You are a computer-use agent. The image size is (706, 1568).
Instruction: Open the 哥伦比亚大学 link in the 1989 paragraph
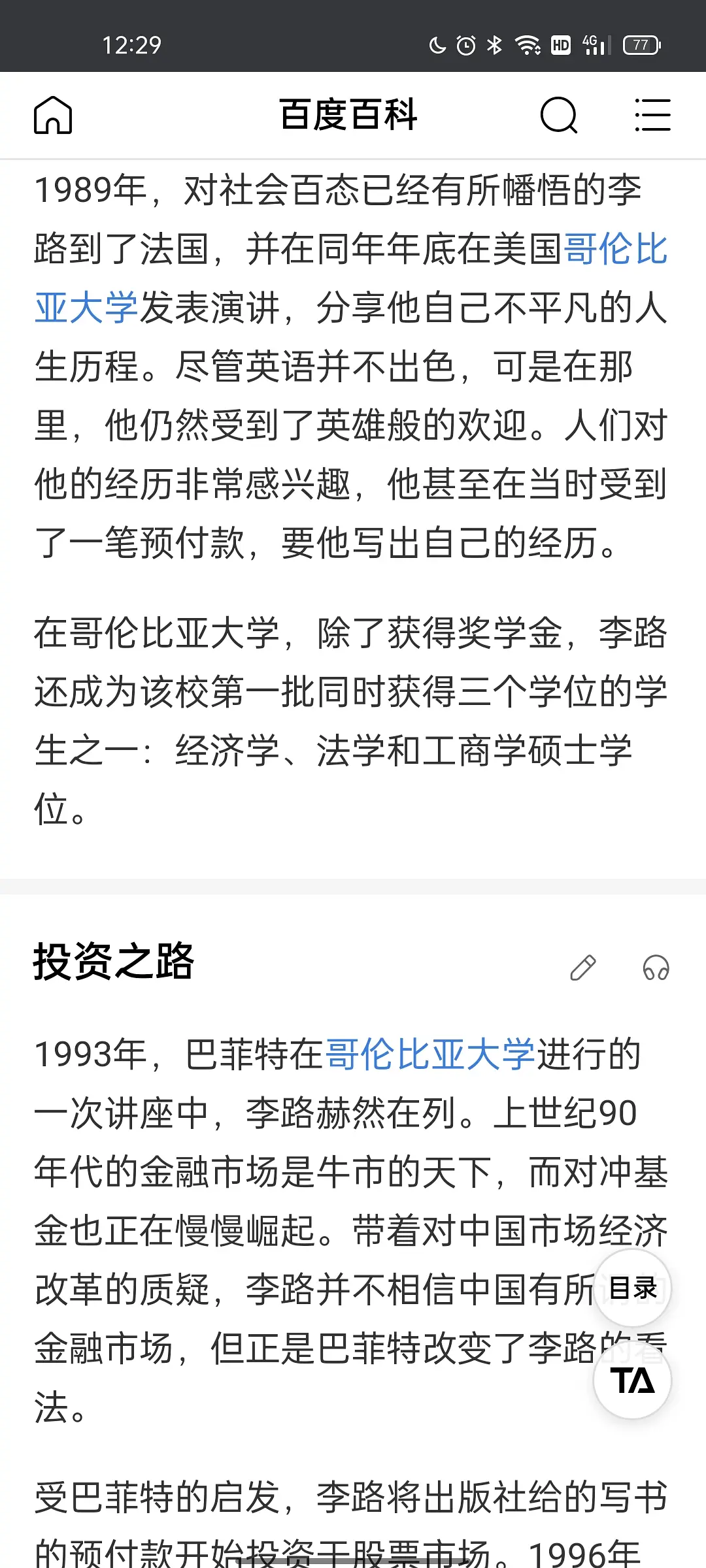tap(614, 249)
